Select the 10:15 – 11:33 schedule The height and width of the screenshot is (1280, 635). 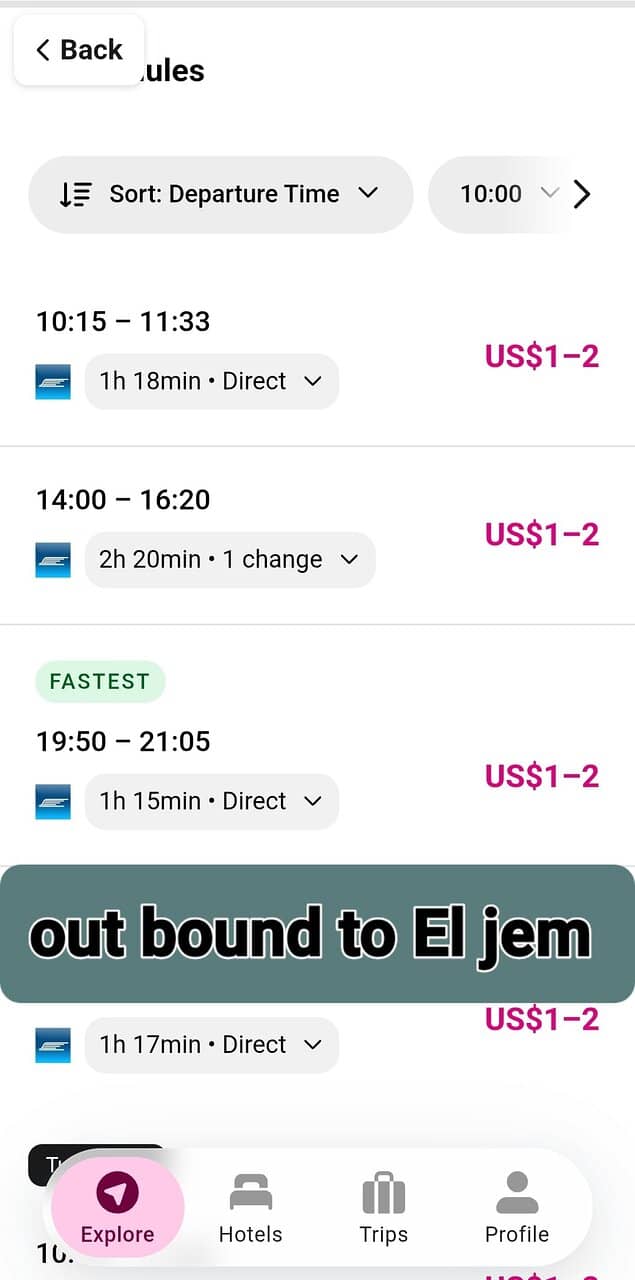click(123, 321)
